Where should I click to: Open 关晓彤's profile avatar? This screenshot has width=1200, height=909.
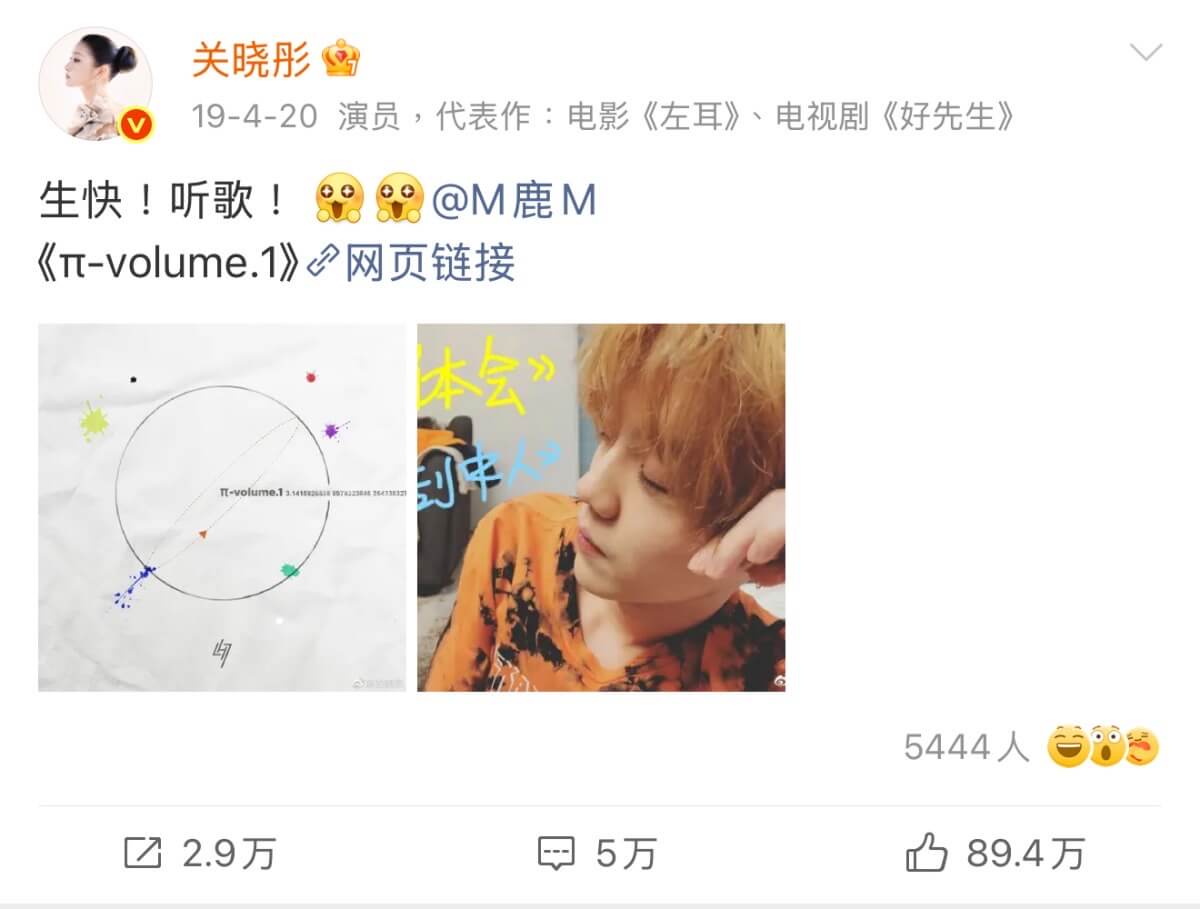coord(95,83)
